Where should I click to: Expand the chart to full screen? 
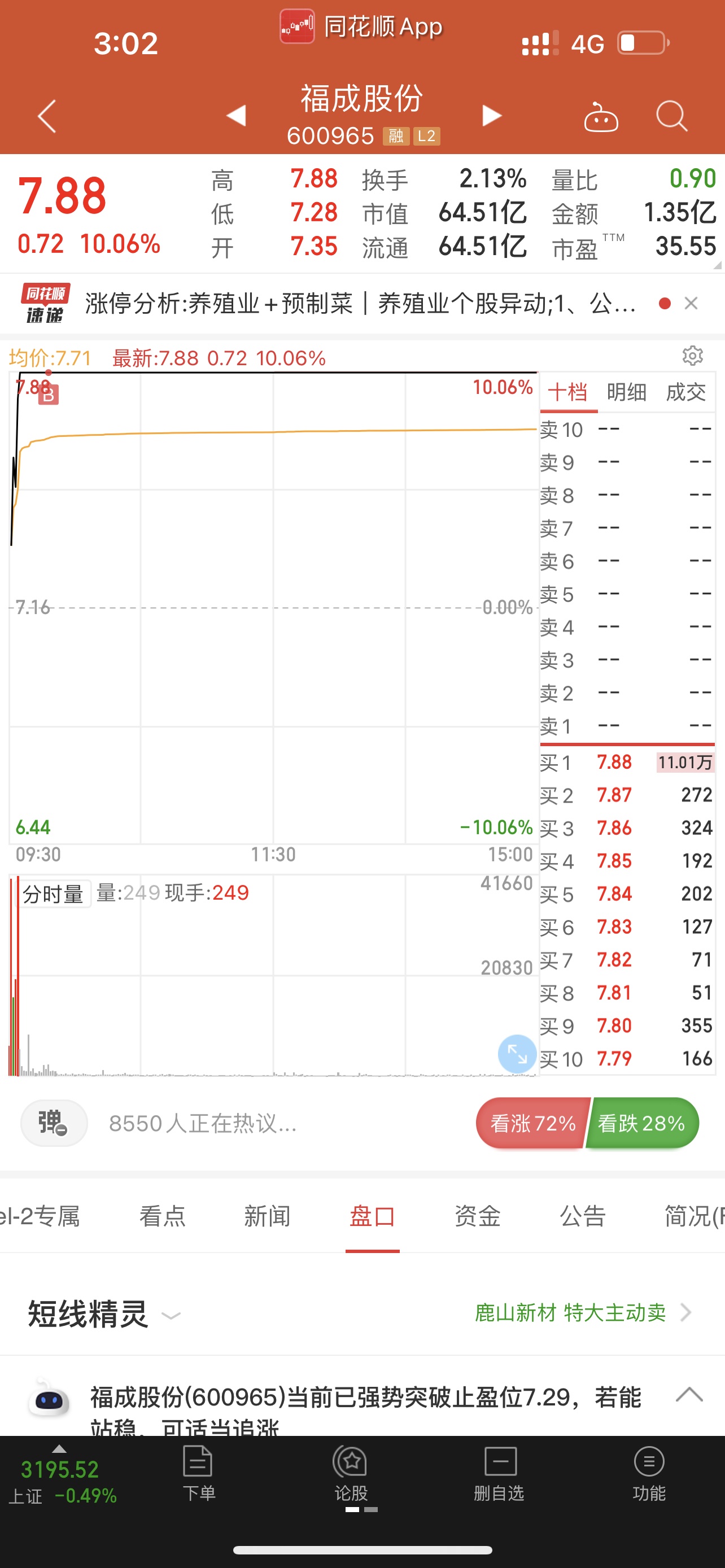point(517,1054)
